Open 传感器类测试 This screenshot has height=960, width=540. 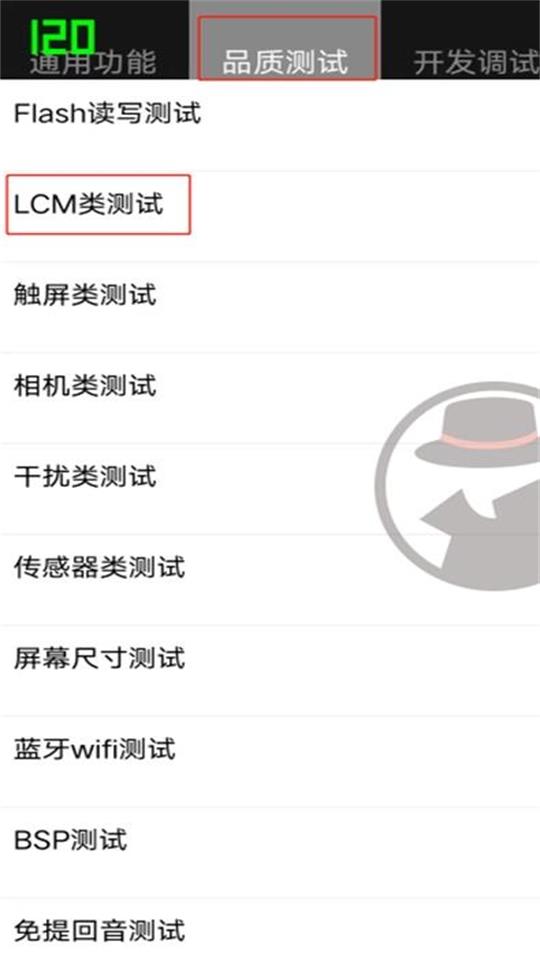point(270,580)
